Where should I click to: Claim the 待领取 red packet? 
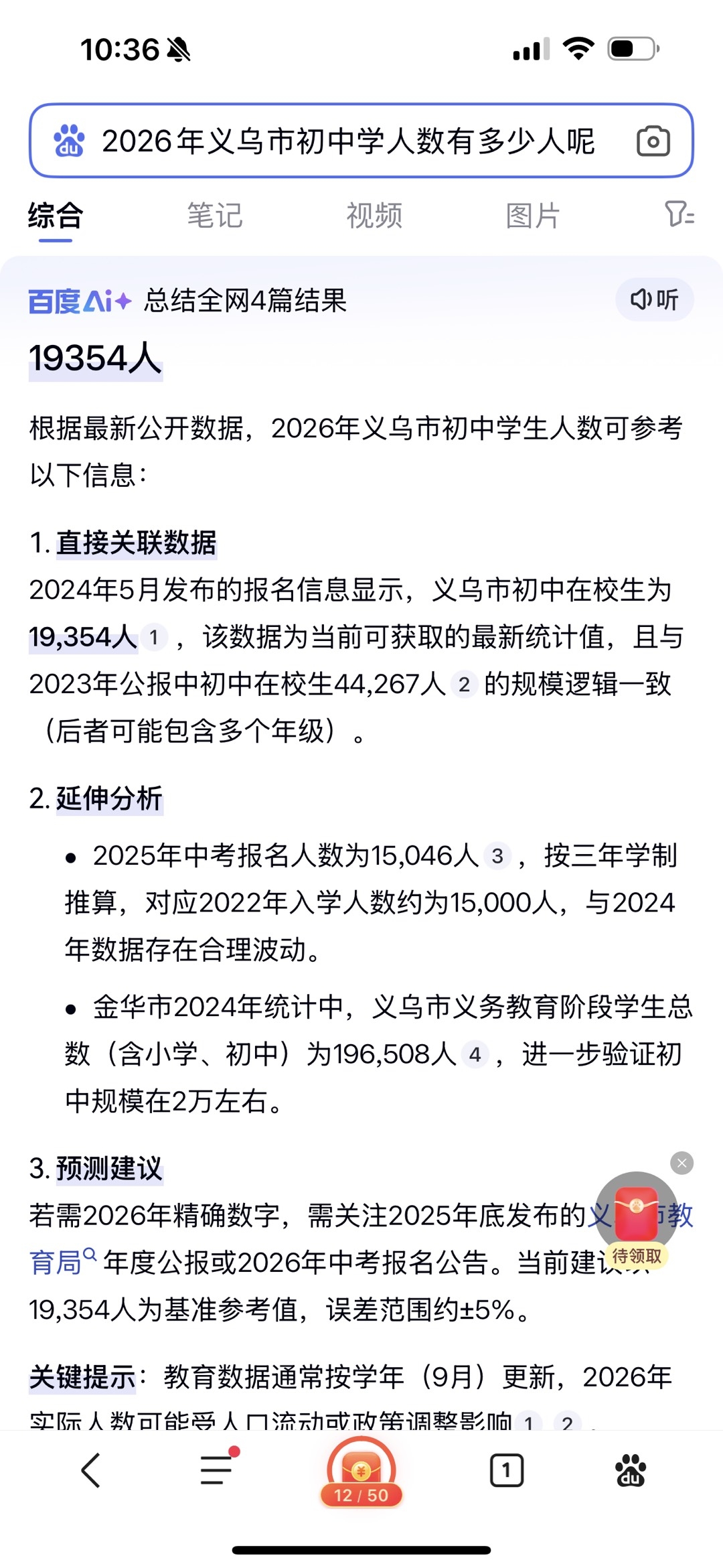tap(637, 1220)
